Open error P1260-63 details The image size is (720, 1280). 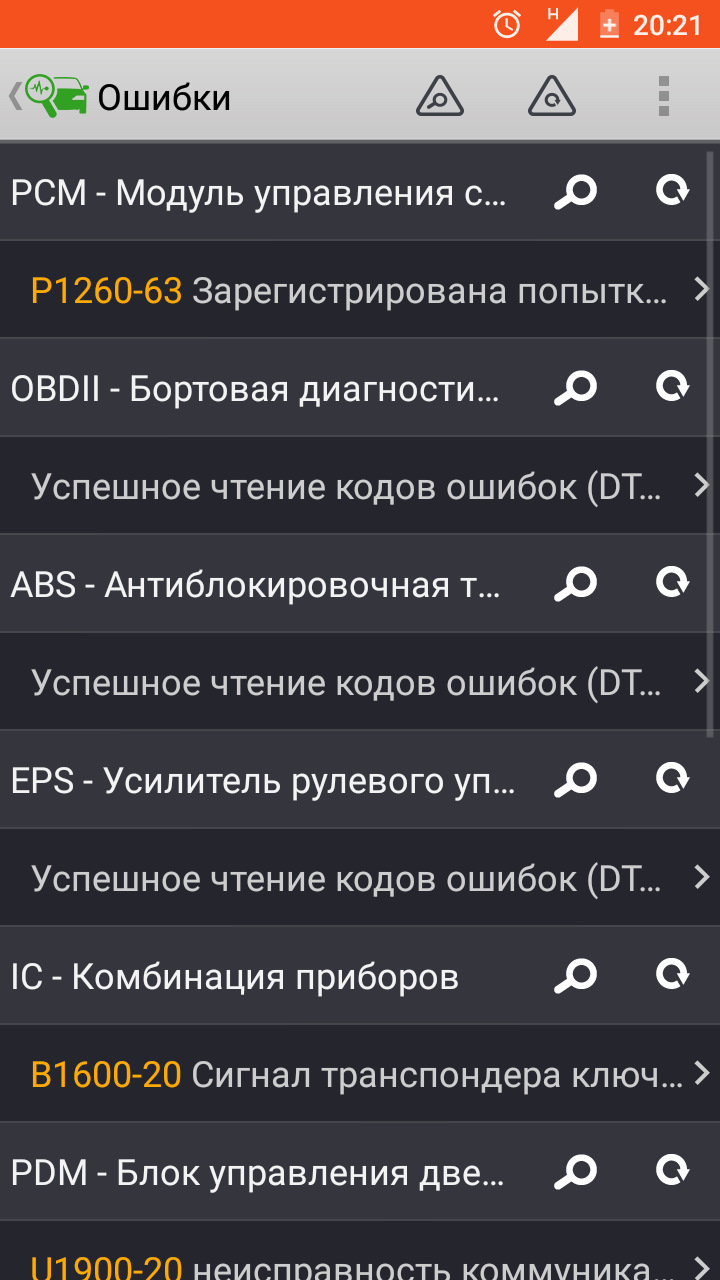(x=360, y=290)
